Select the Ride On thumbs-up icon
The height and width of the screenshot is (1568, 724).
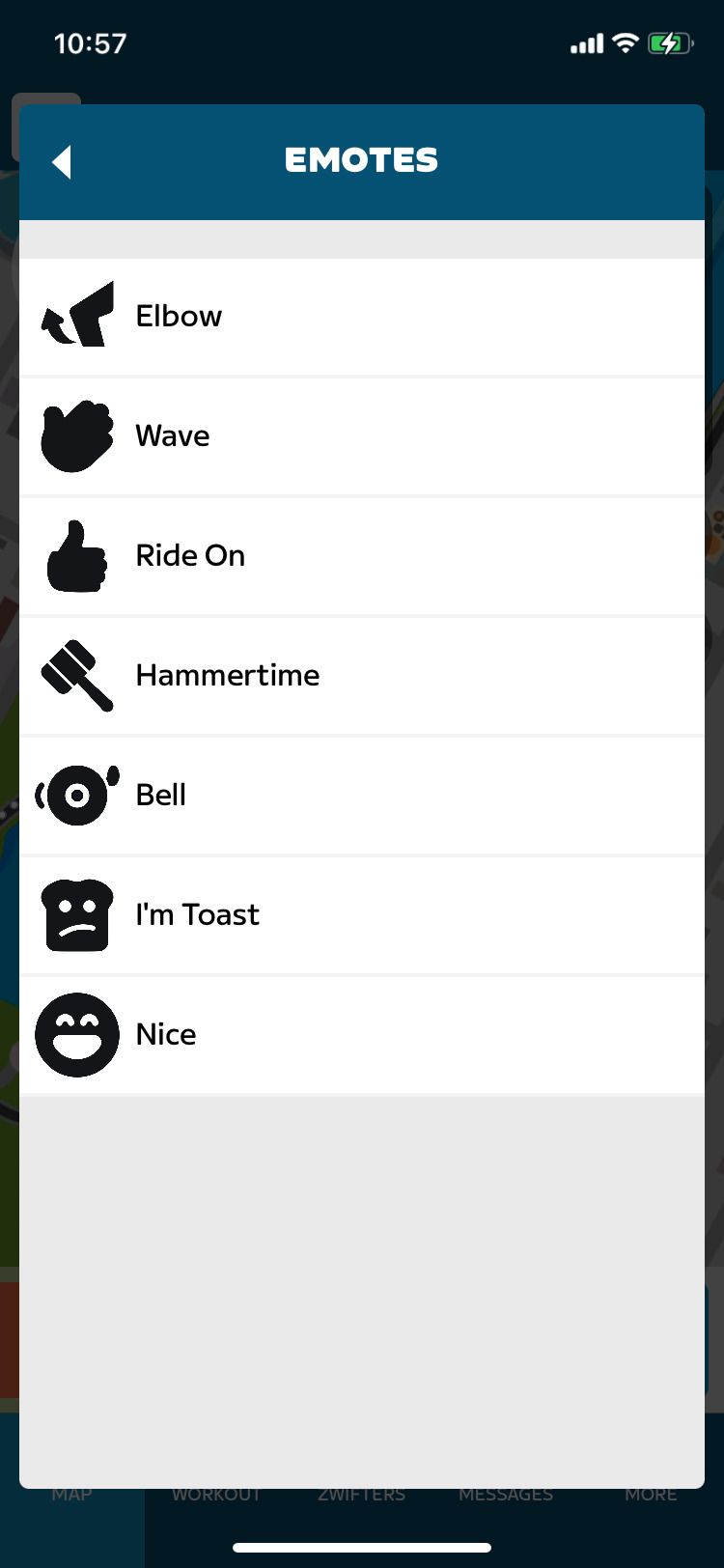76,555
